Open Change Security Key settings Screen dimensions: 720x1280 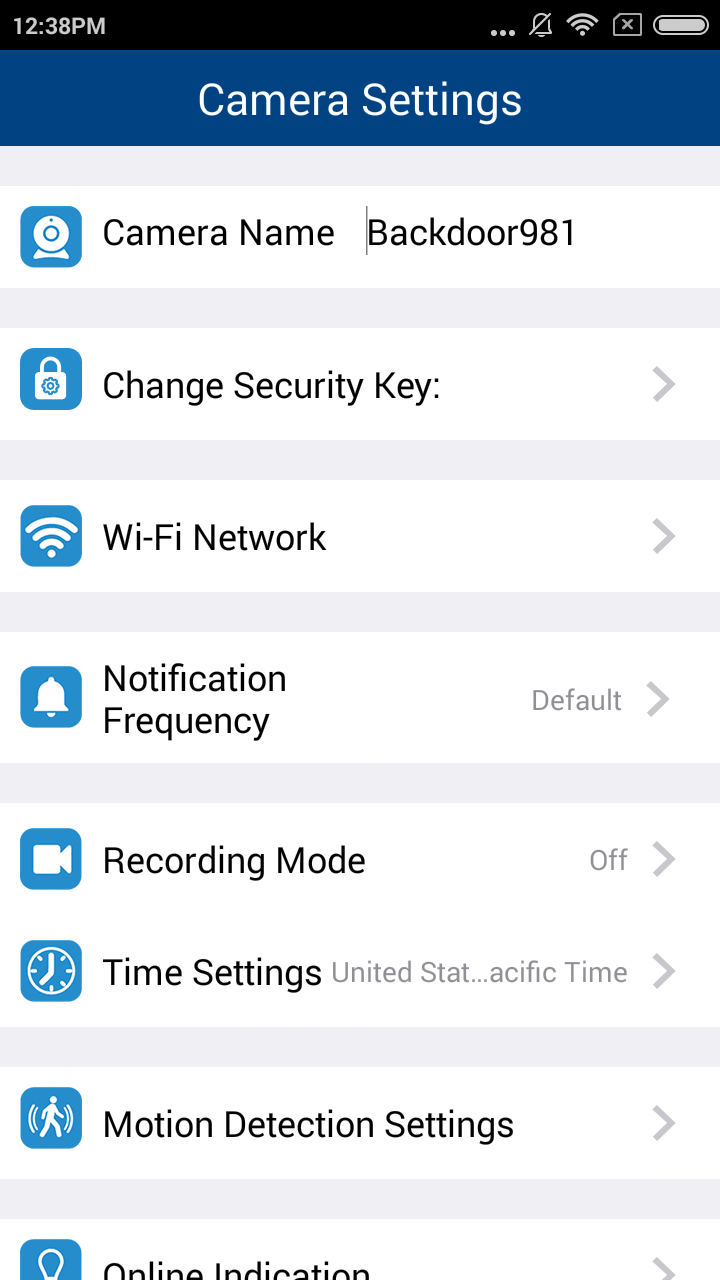(x=360, y=384)
